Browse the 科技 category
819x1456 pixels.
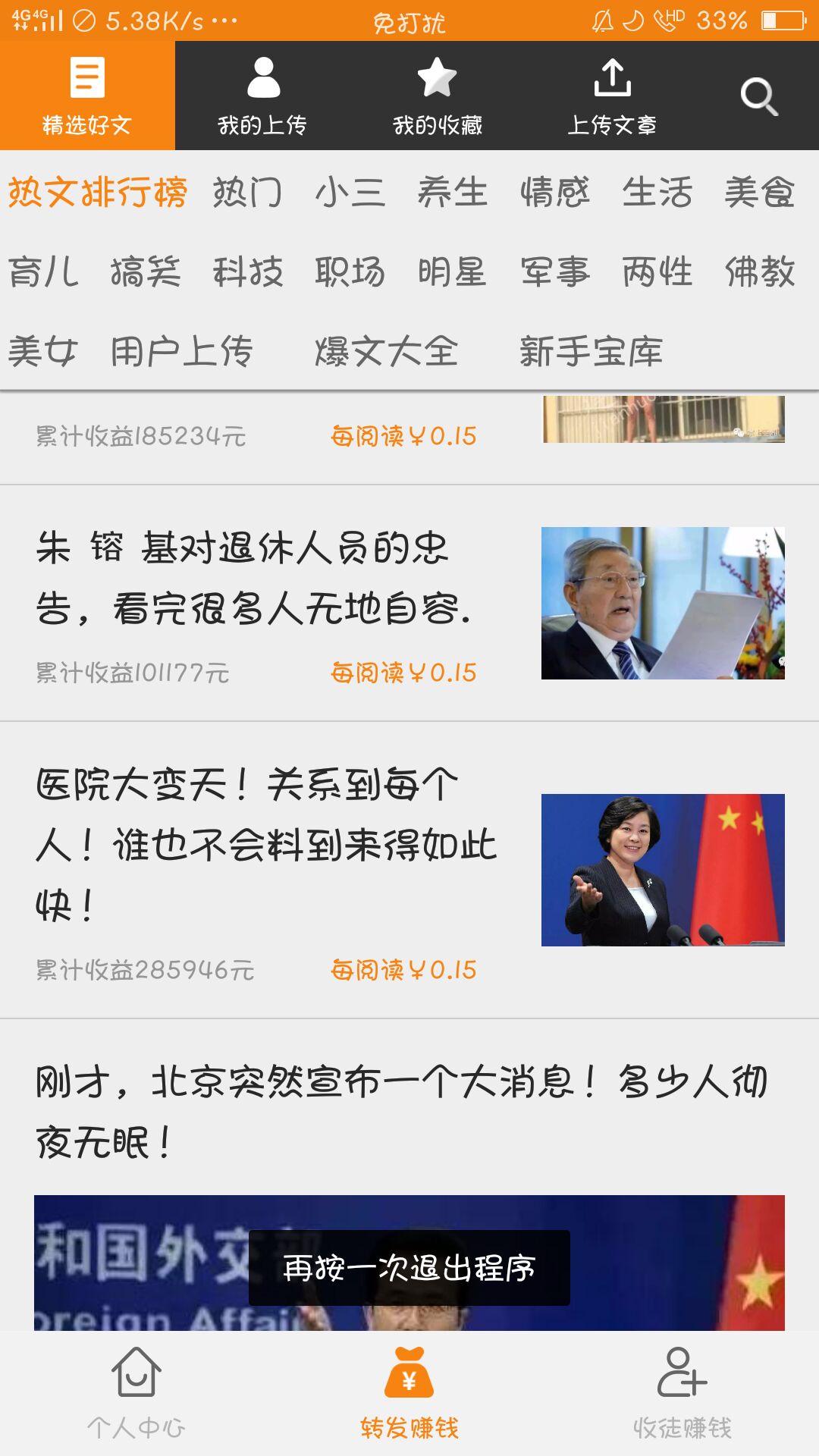(x=251, y=273)
